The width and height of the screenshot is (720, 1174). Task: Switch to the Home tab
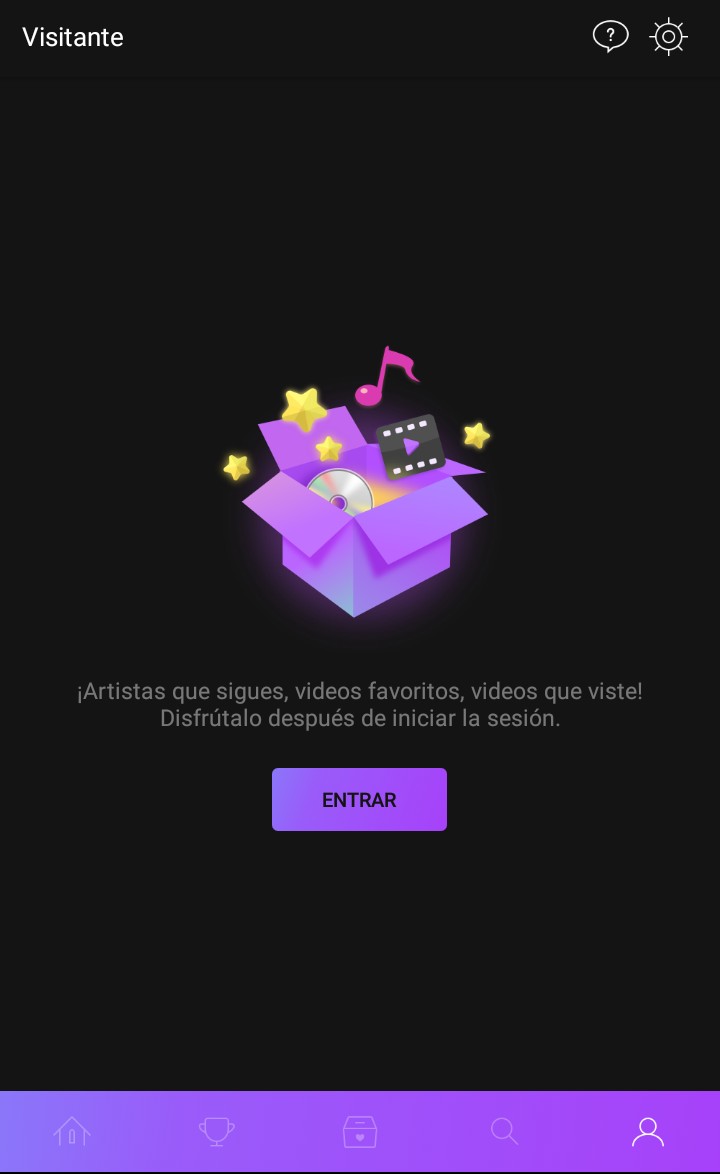(72, 1131)
